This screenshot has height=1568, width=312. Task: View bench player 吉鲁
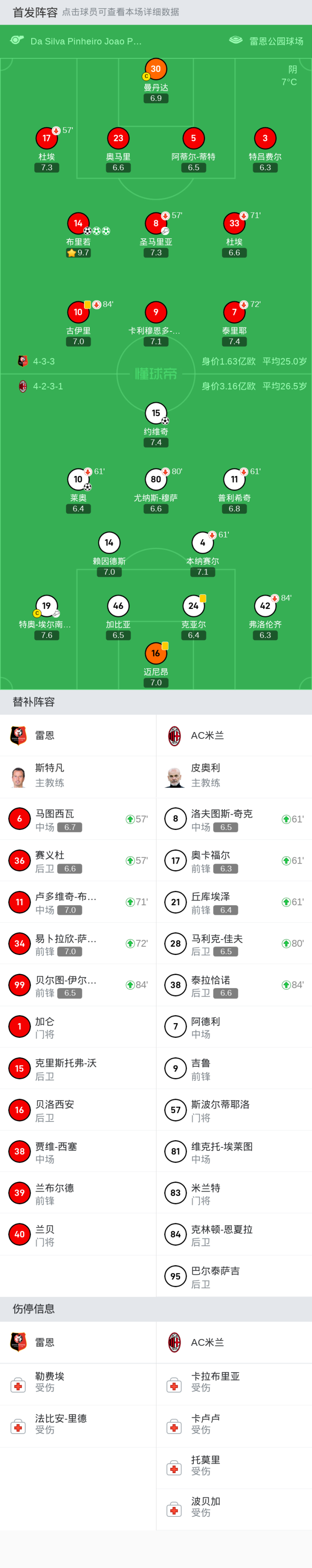click(234, 1069)
